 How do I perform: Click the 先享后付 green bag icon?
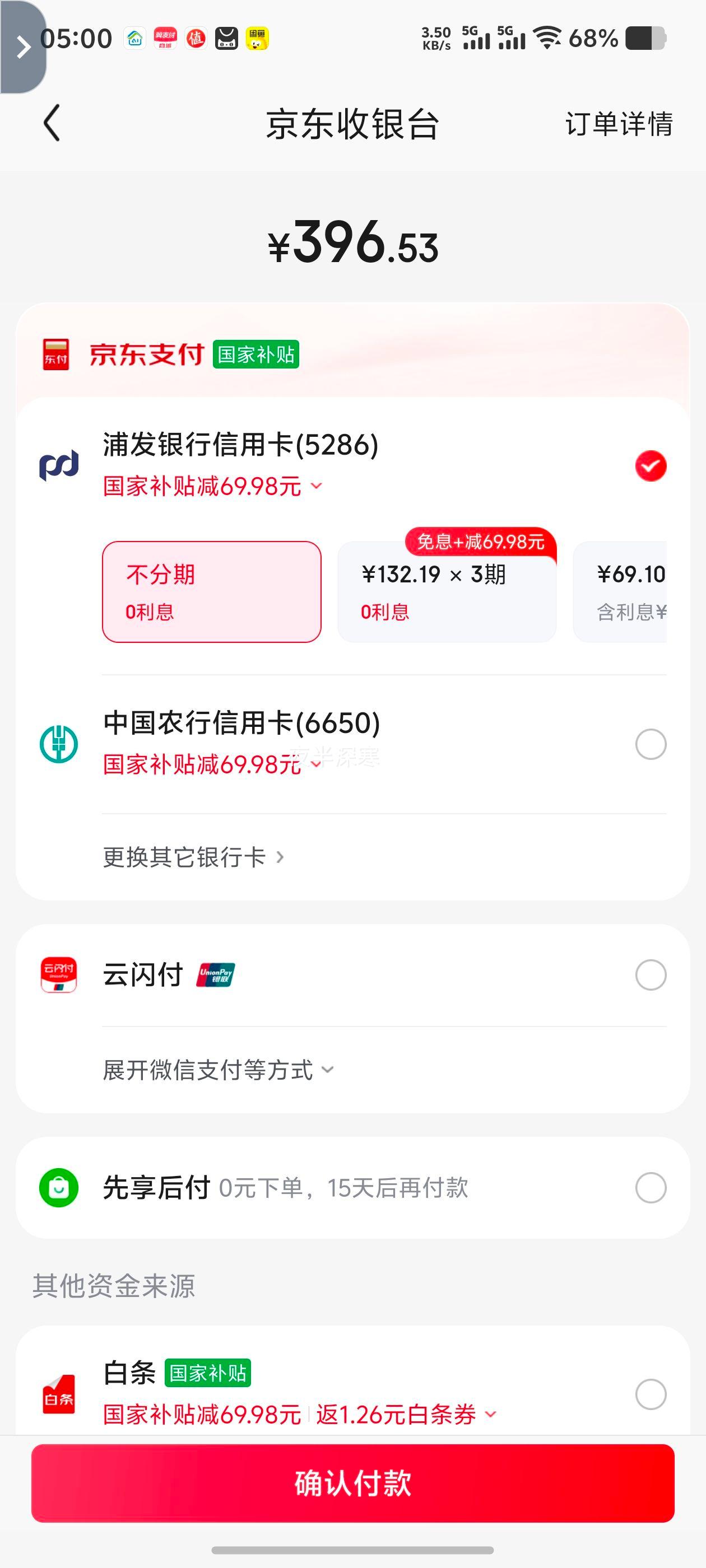point(58,1188)
